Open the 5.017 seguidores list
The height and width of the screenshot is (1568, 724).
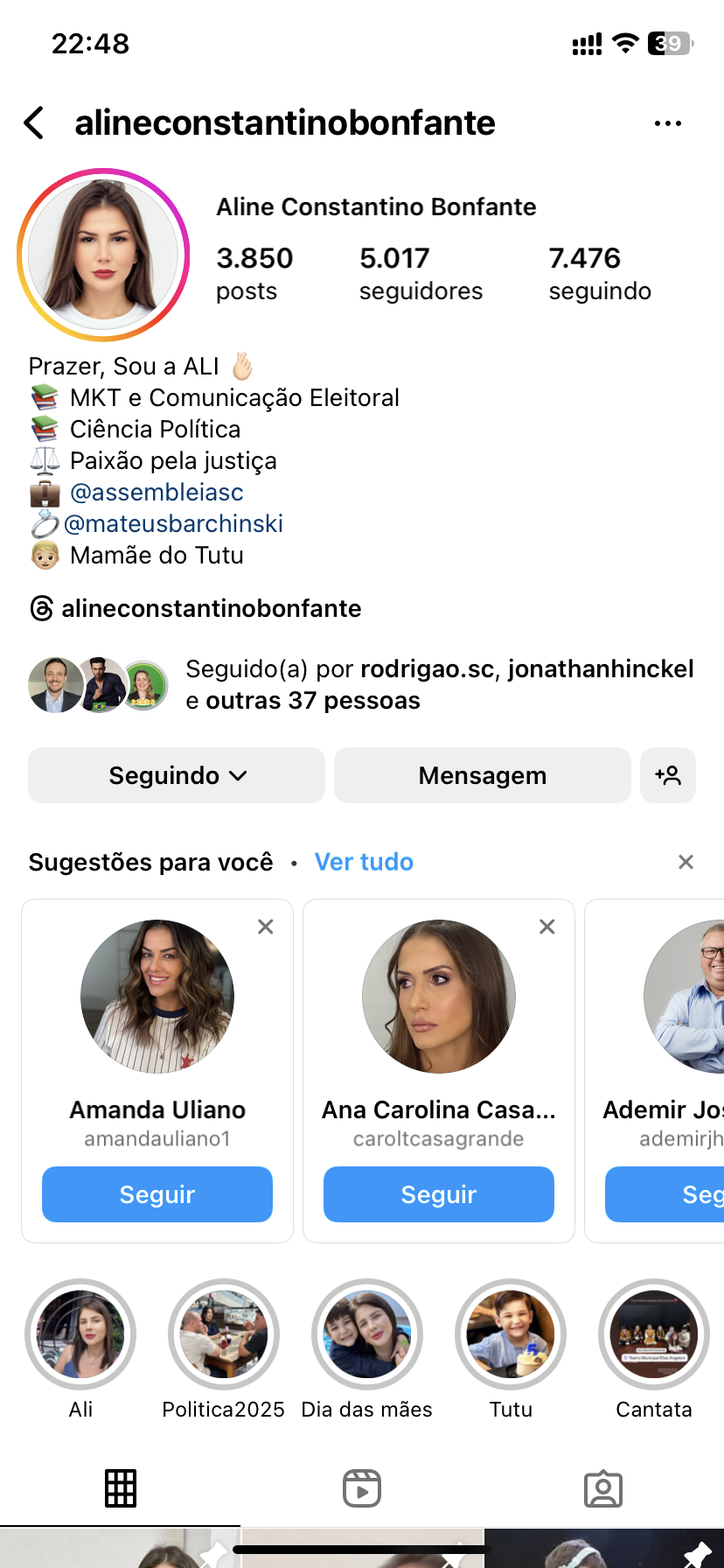tap(421, 273)
